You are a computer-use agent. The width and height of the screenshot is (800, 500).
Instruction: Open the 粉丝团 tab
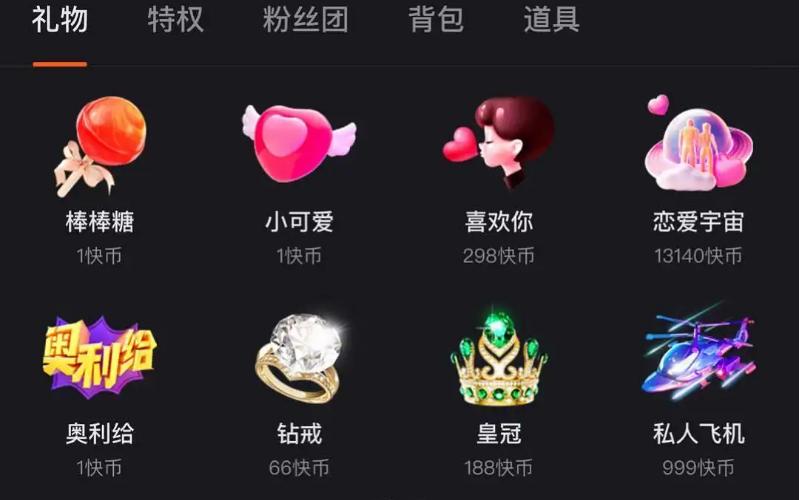306,20
